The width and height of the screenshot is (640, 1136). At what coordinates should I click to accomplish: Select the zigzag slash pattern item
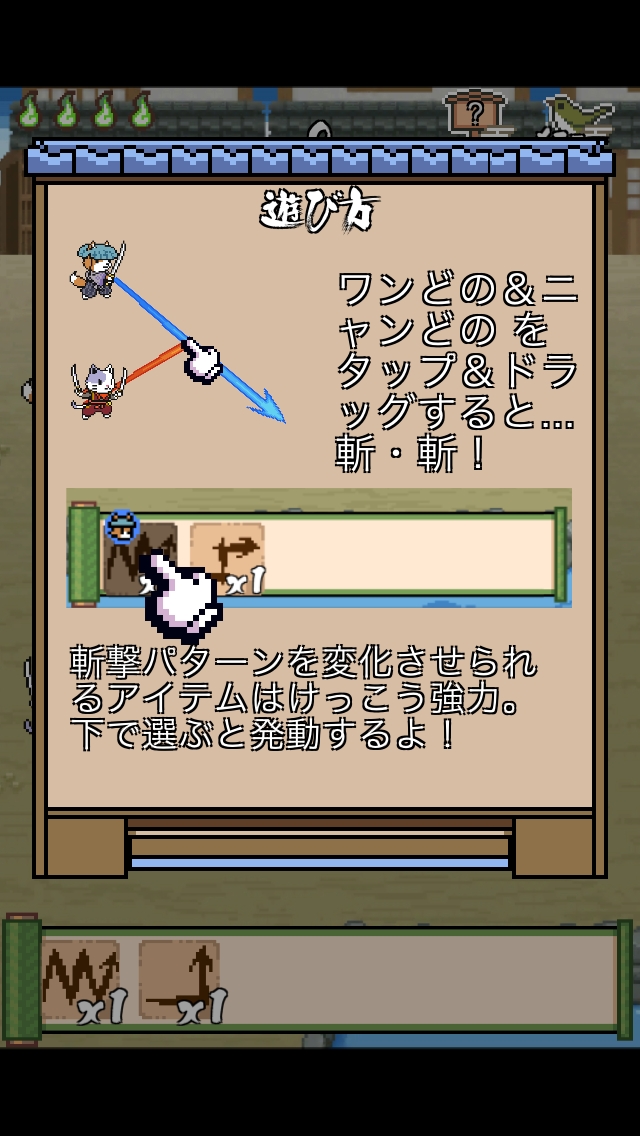click(81, 980)
